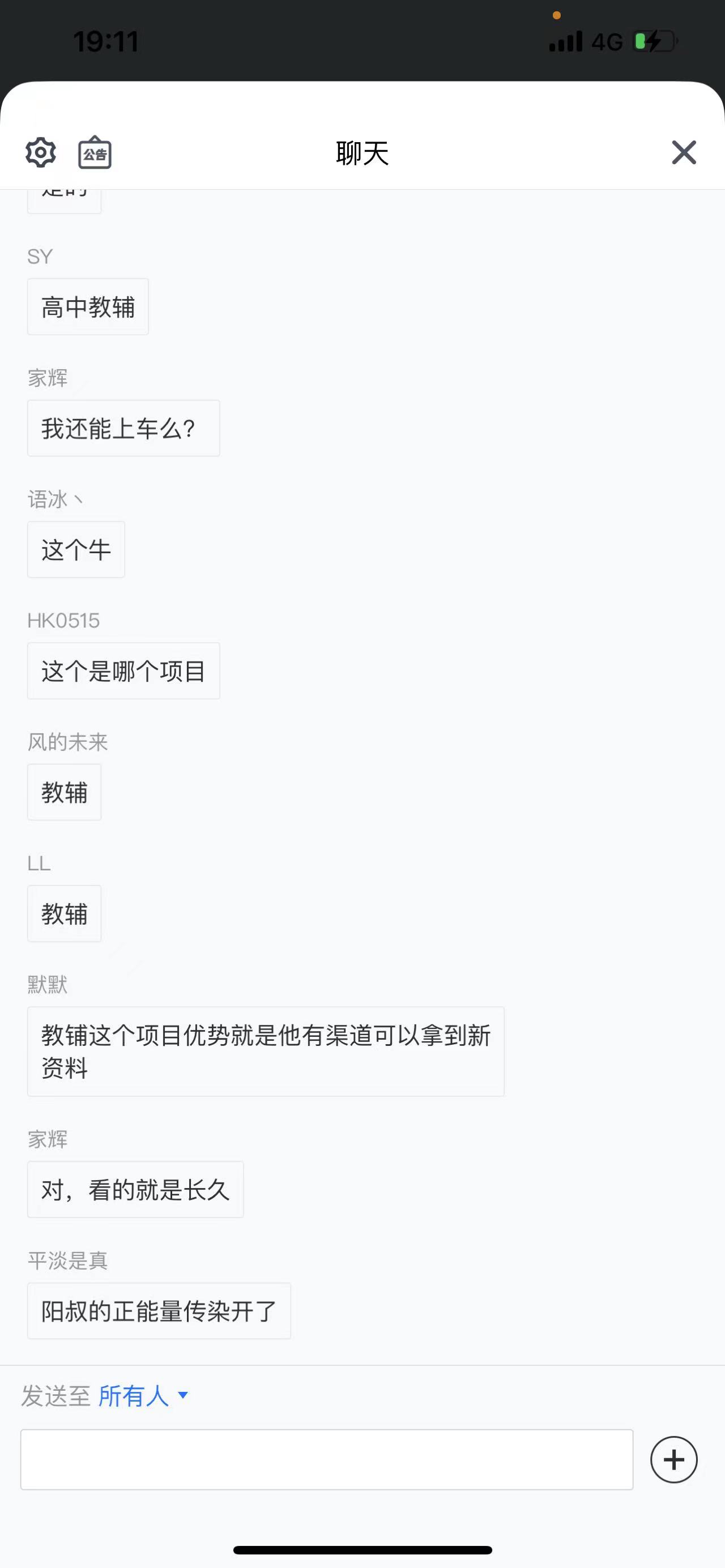The image size is (725, 1568).
Task: Open the plus attachment button
Action: pyautogui.click(x=674, y=1460)
